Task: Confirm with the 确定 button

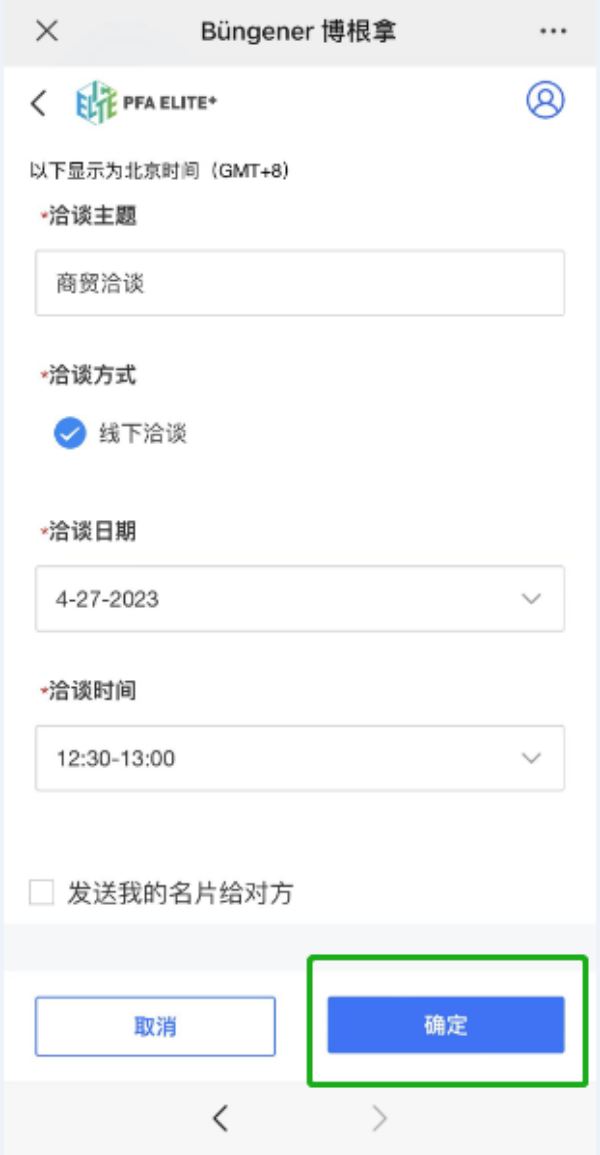Action: [446, 1025]
